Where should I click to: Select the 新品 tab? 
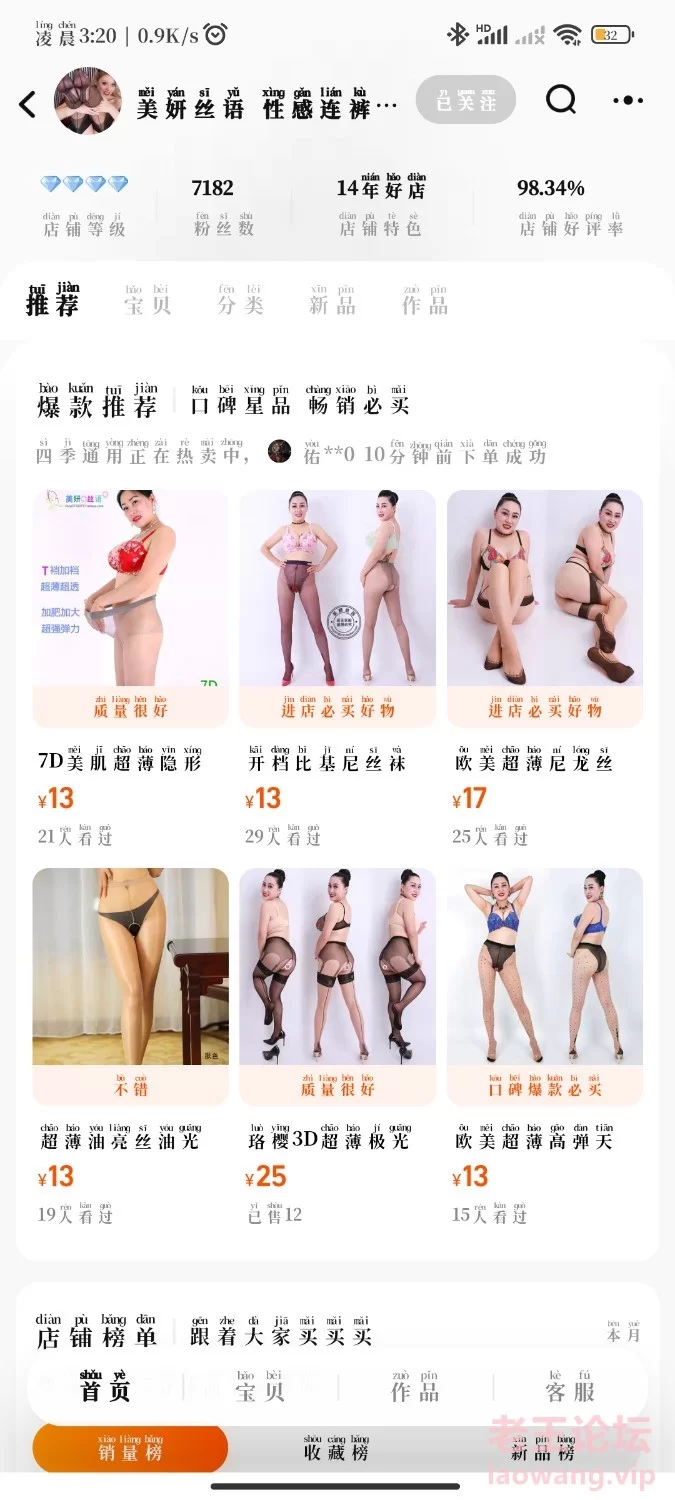332,301
